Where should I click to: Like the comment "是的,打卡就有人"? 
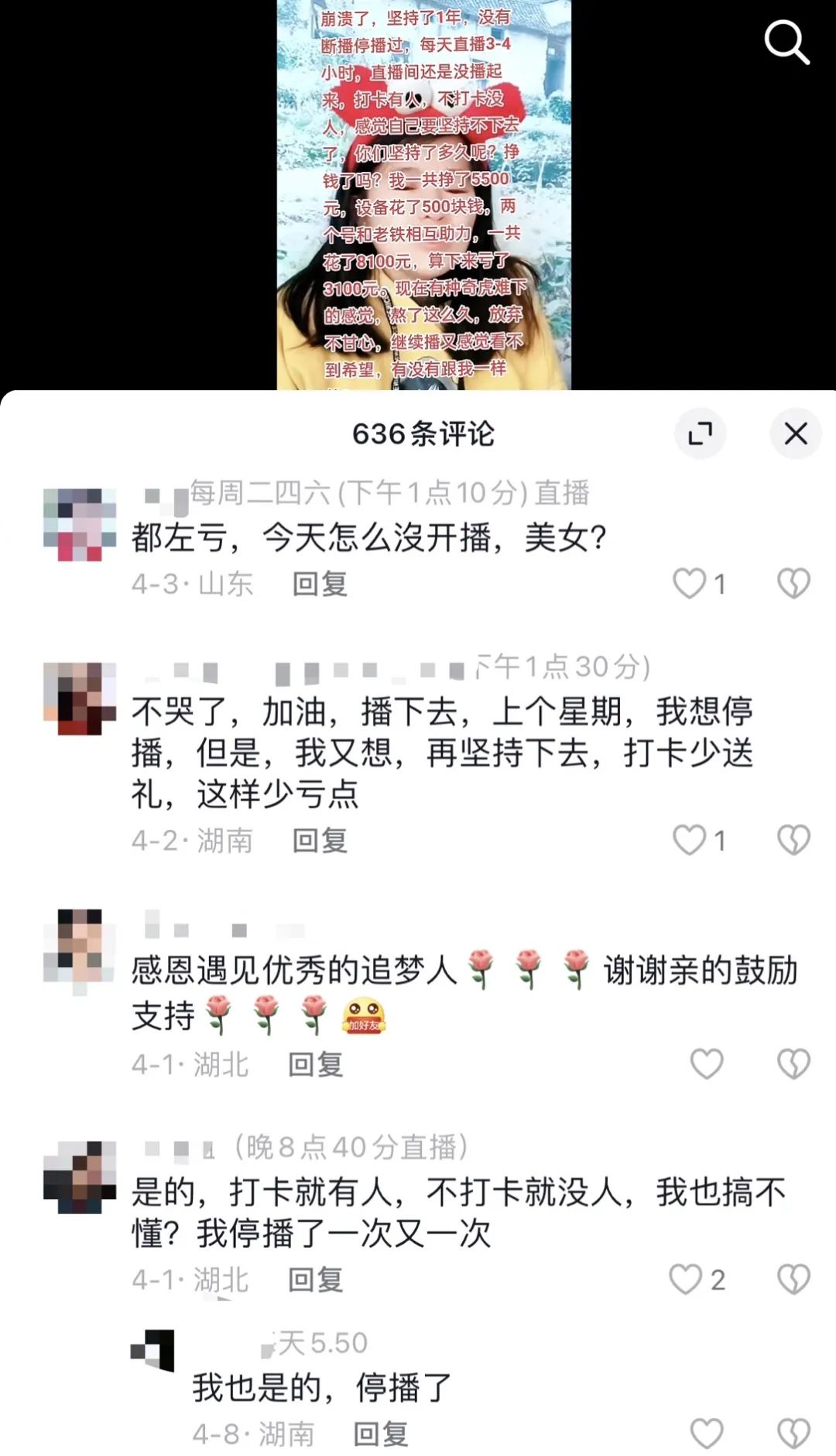[x=685, y=1280]
